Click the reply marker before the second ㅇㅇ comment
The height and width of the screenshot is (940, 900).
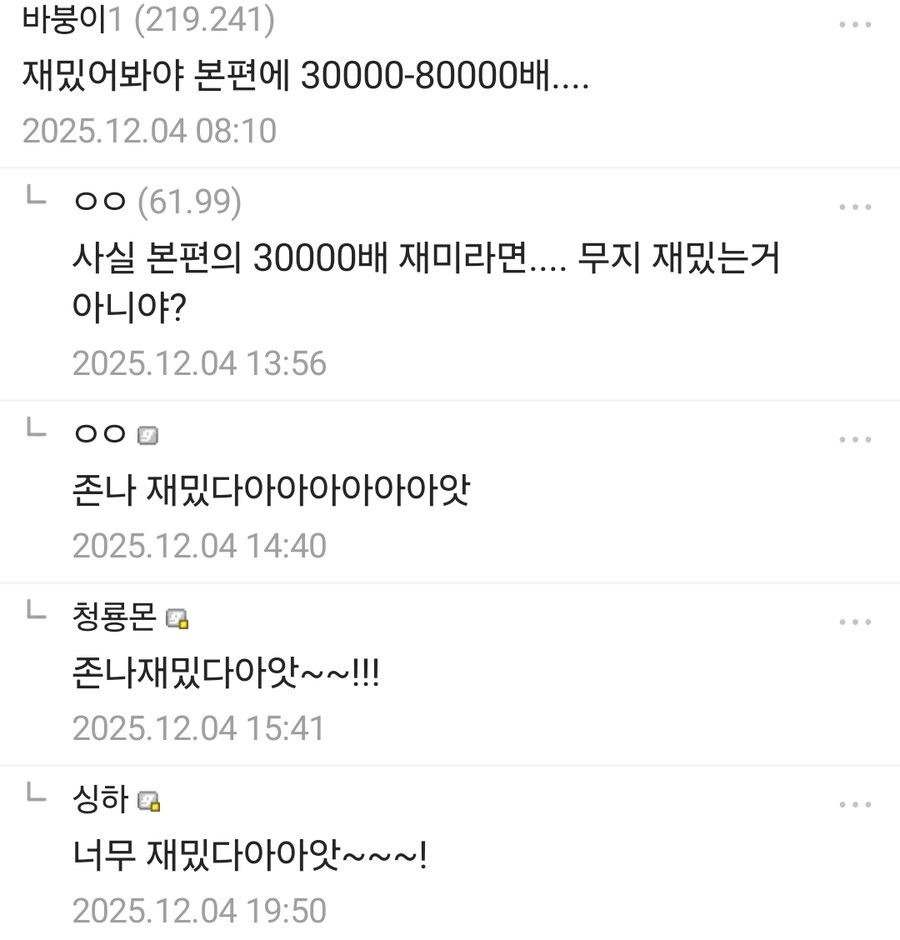[35, 432]
